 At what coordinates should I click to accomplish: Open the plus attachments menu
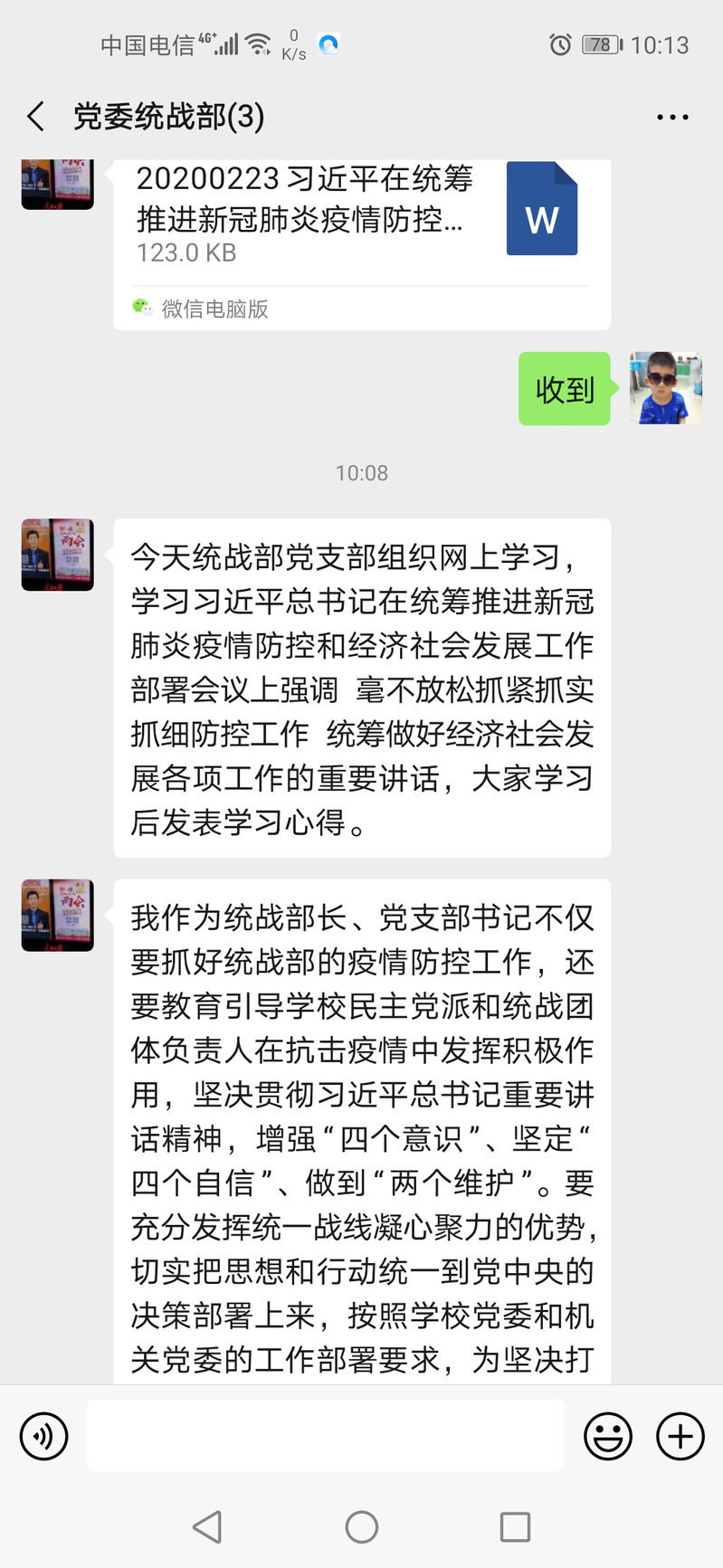680,1435
